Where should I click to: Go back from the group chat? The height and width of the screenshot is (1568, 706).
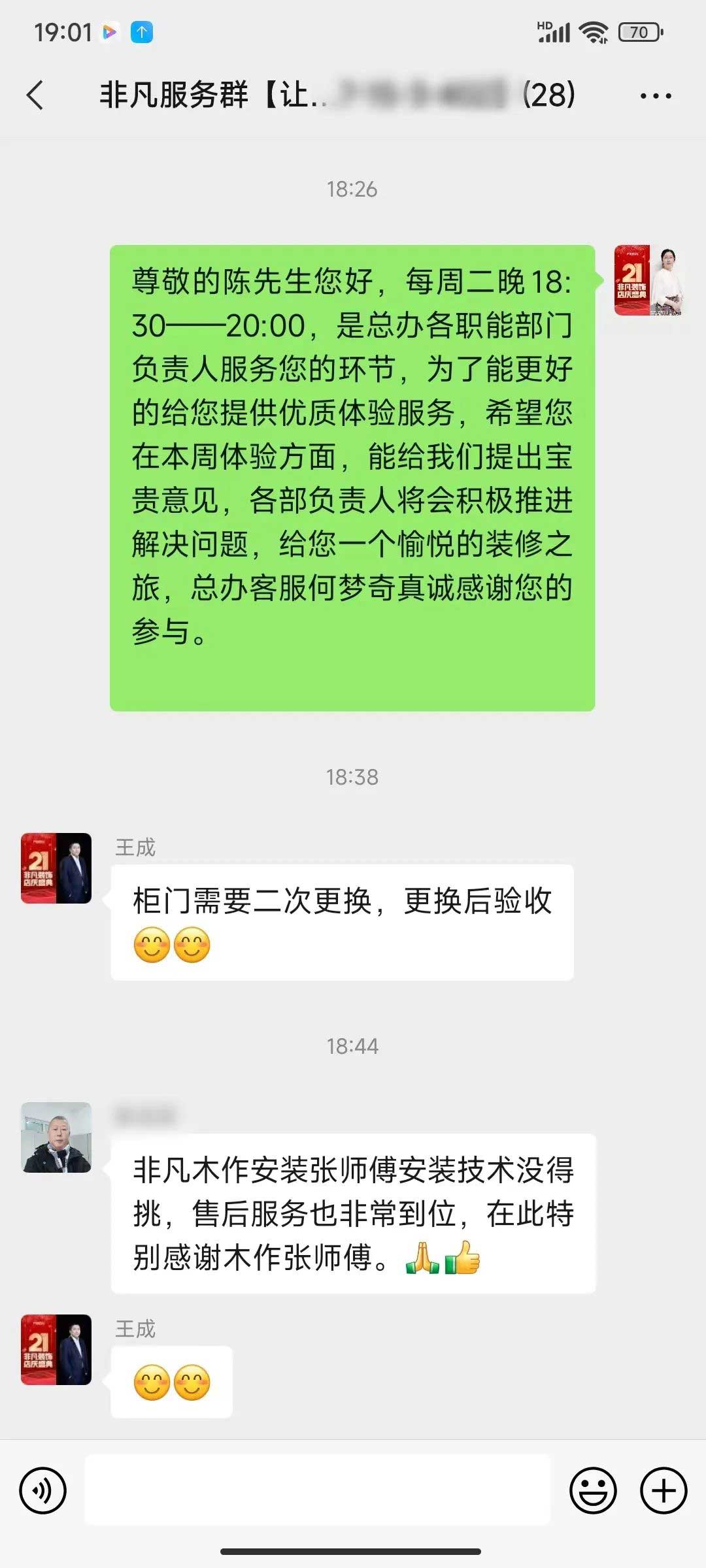(35, 95)
